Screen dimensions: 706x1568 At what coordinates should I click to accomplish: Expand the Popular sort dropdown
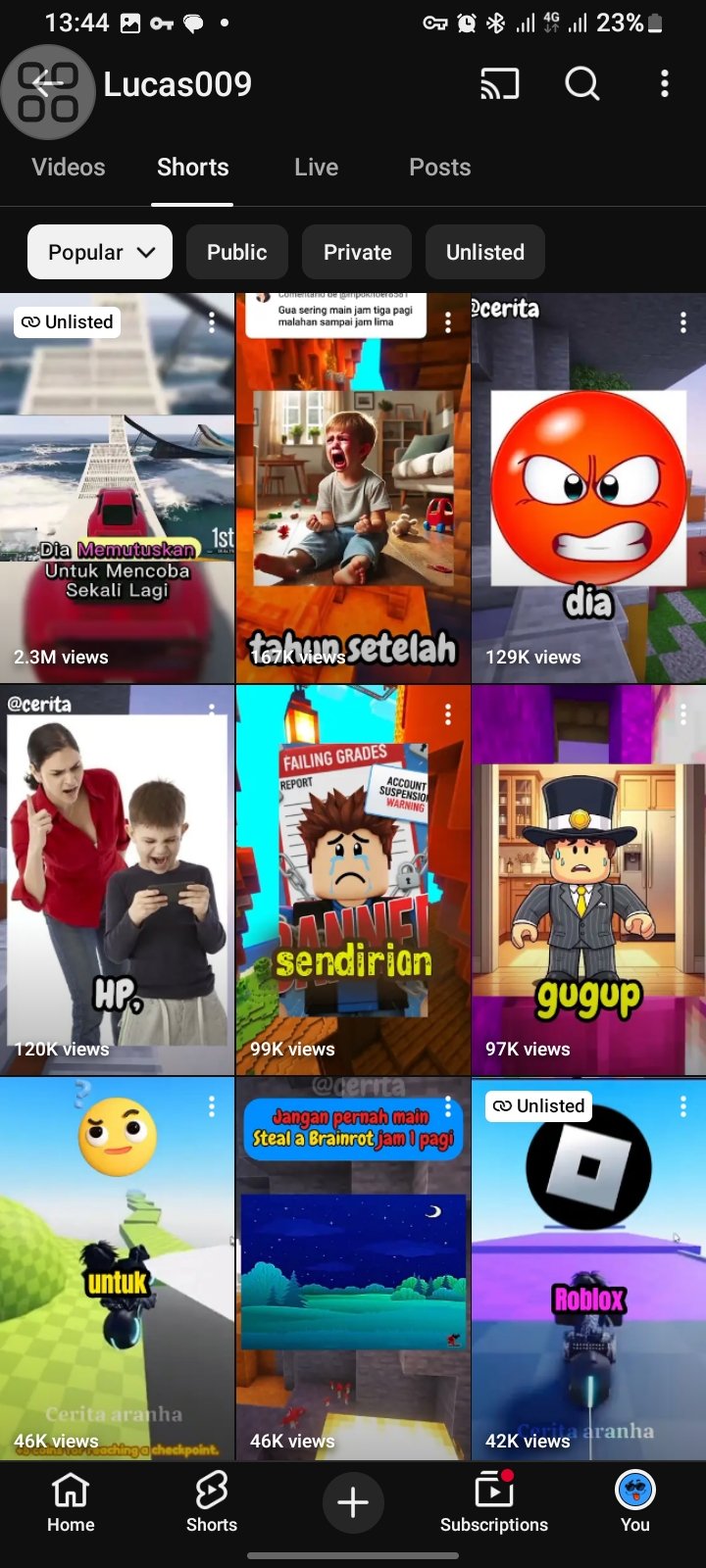pos(100,252)
